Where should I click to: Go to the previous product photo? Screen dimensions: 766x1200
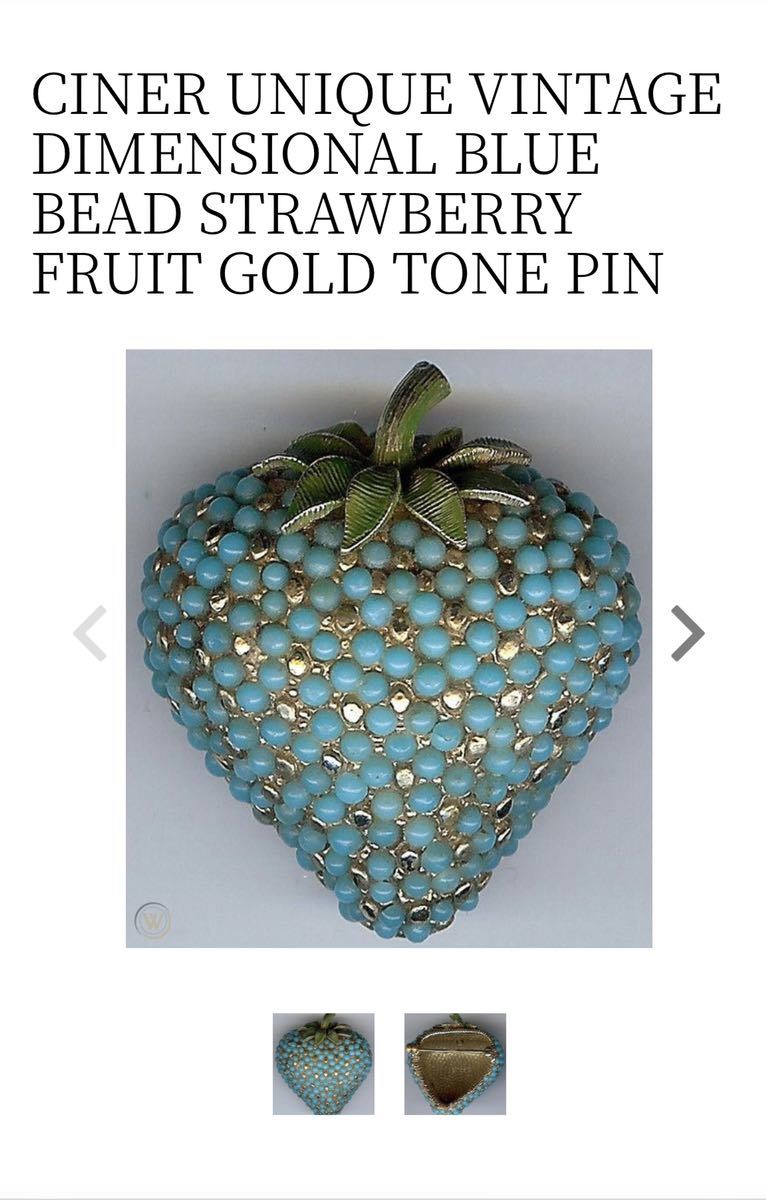(x=91, y=633)
